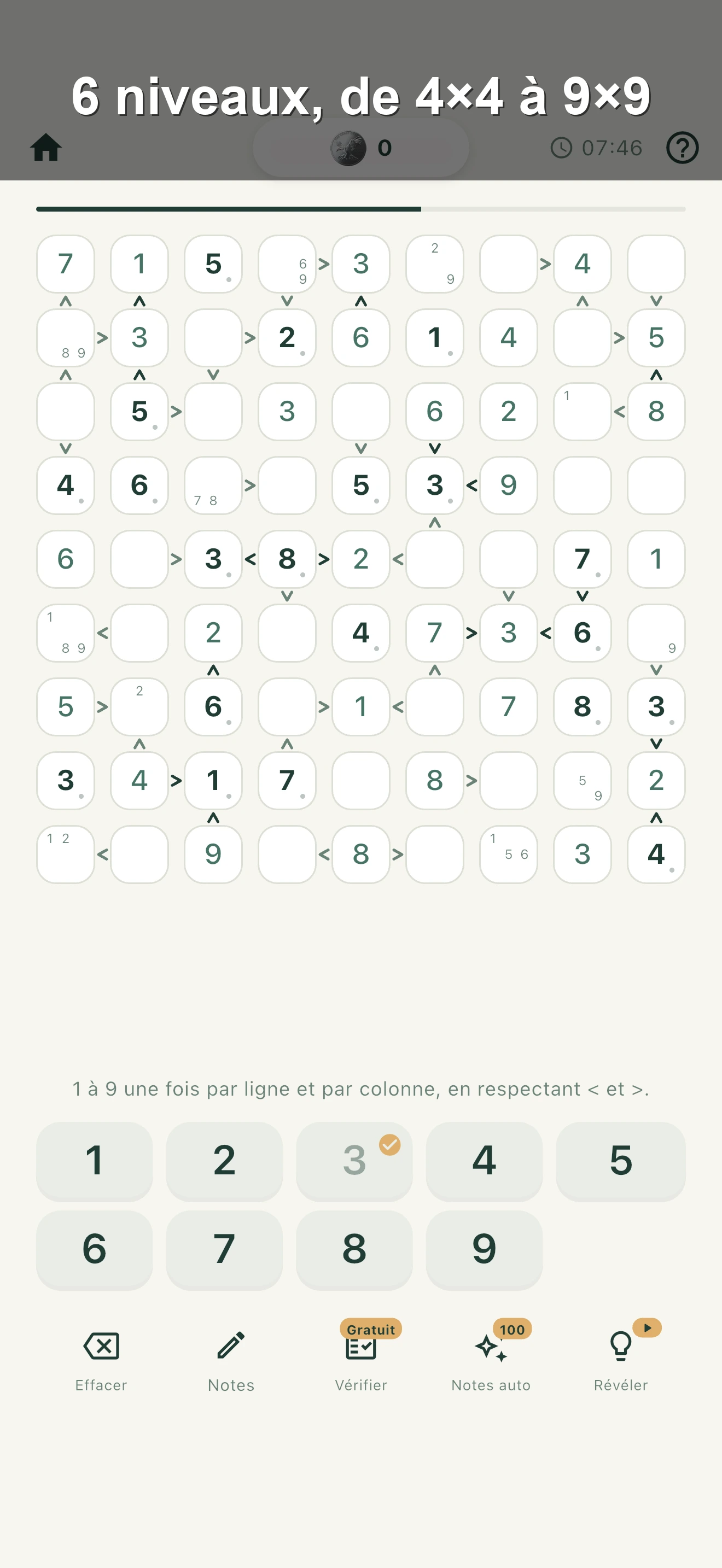722x1568 pixels.
Task: Reveal a cell with Révéler
Action: (x=620, y=1360)
